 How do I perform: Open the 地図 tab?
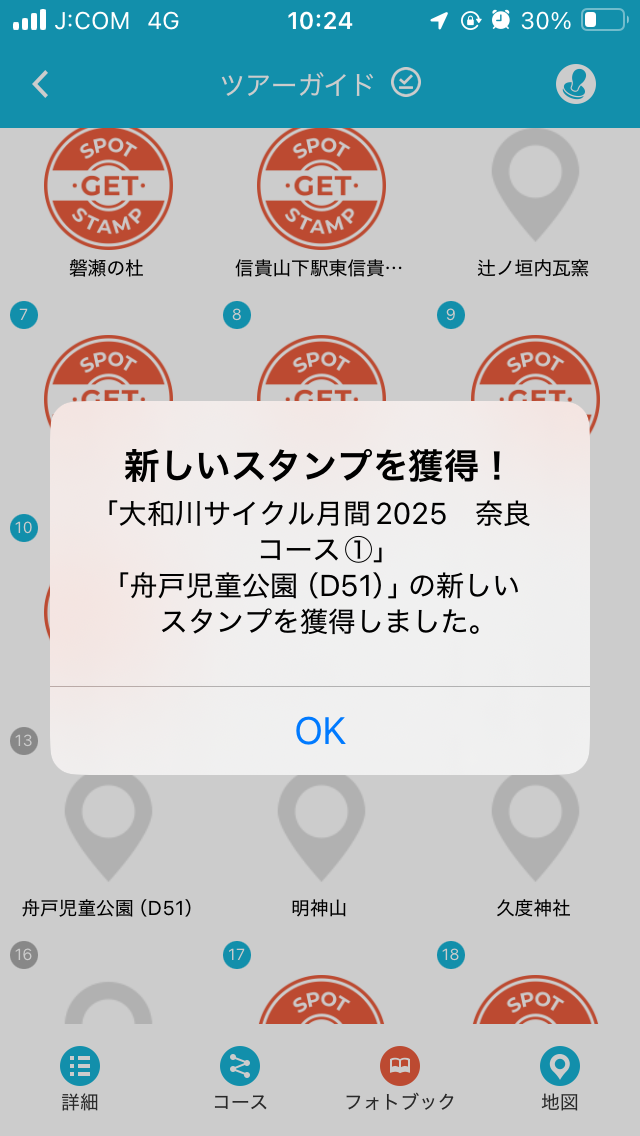(x=560, y=1080)
